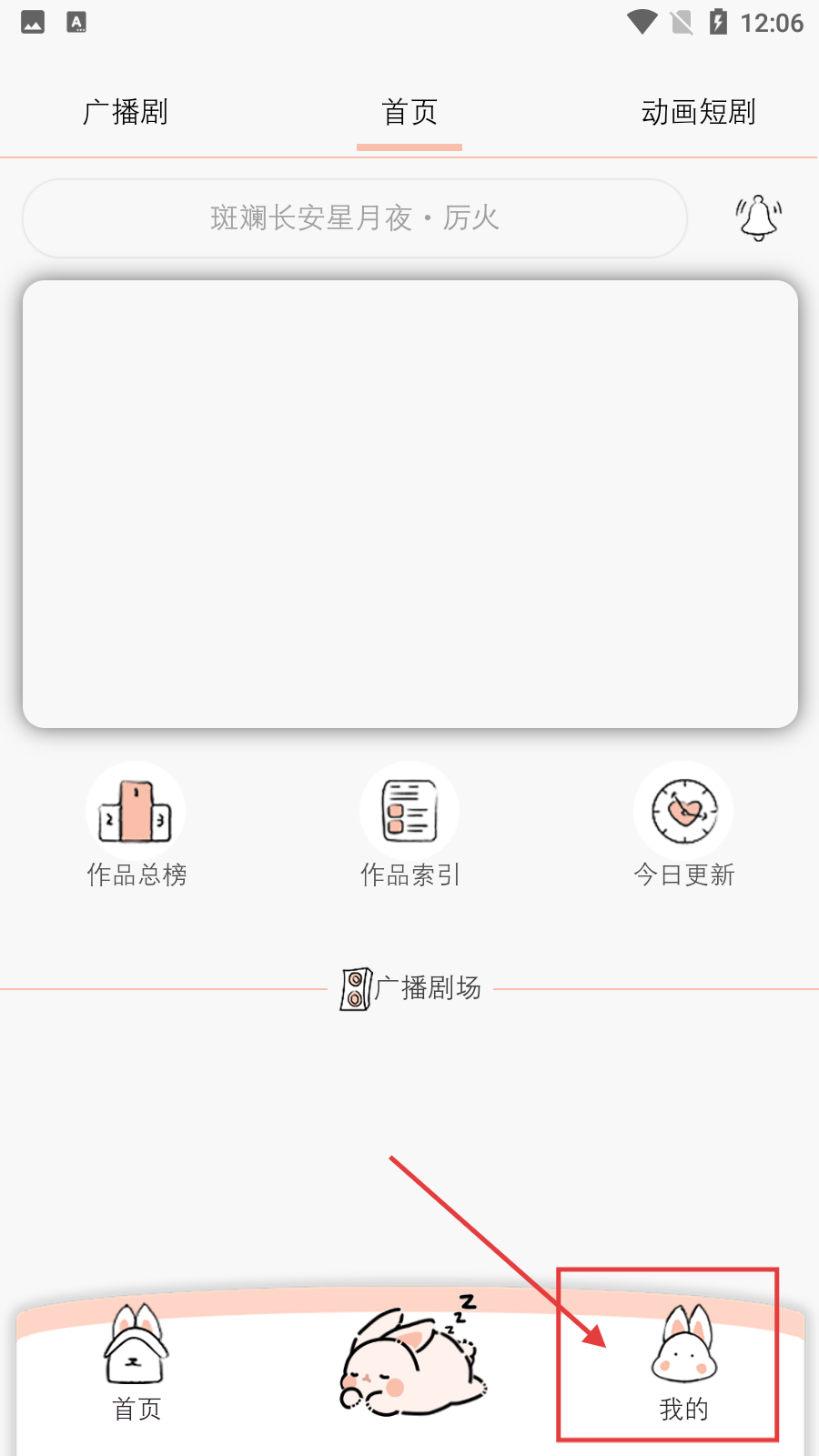The width and height of the screenshot is (819, 1456).
Task: Open the empty banner card
Action: pyautogui.click(x=409, y=503)
